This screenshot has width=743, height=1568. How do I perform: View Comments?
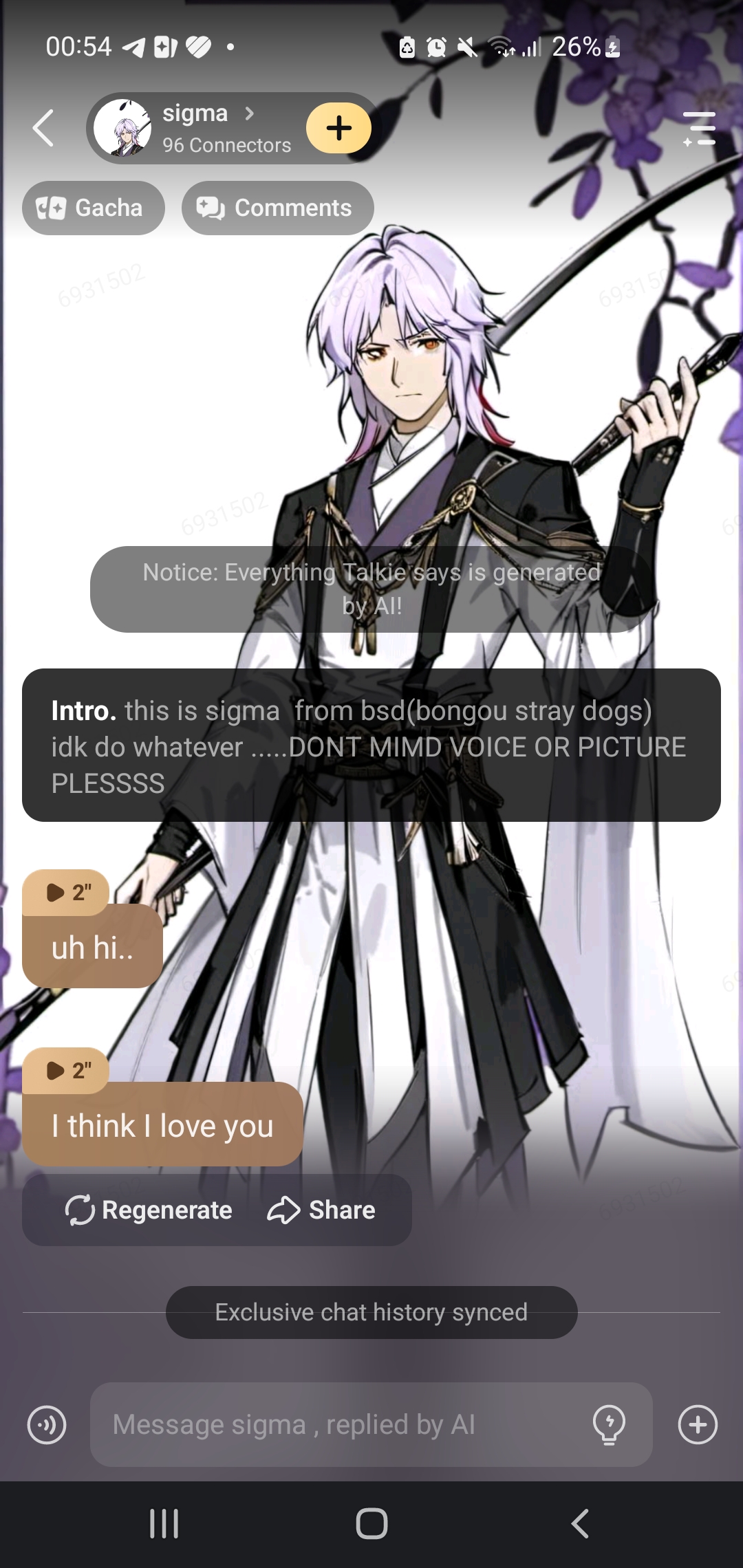coord(277,208)
